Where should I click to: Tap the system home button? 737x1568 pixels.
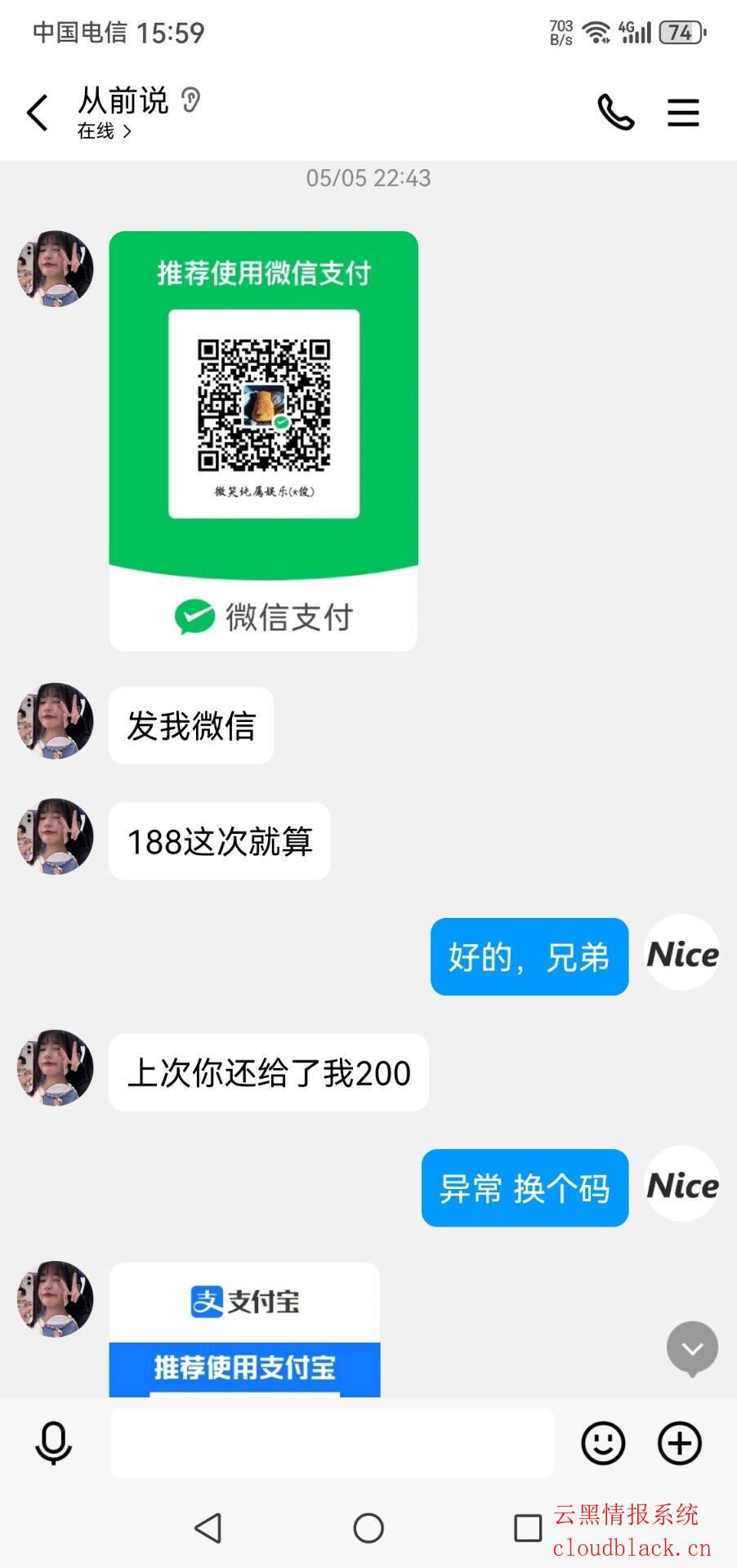(x=368, y=1528)
